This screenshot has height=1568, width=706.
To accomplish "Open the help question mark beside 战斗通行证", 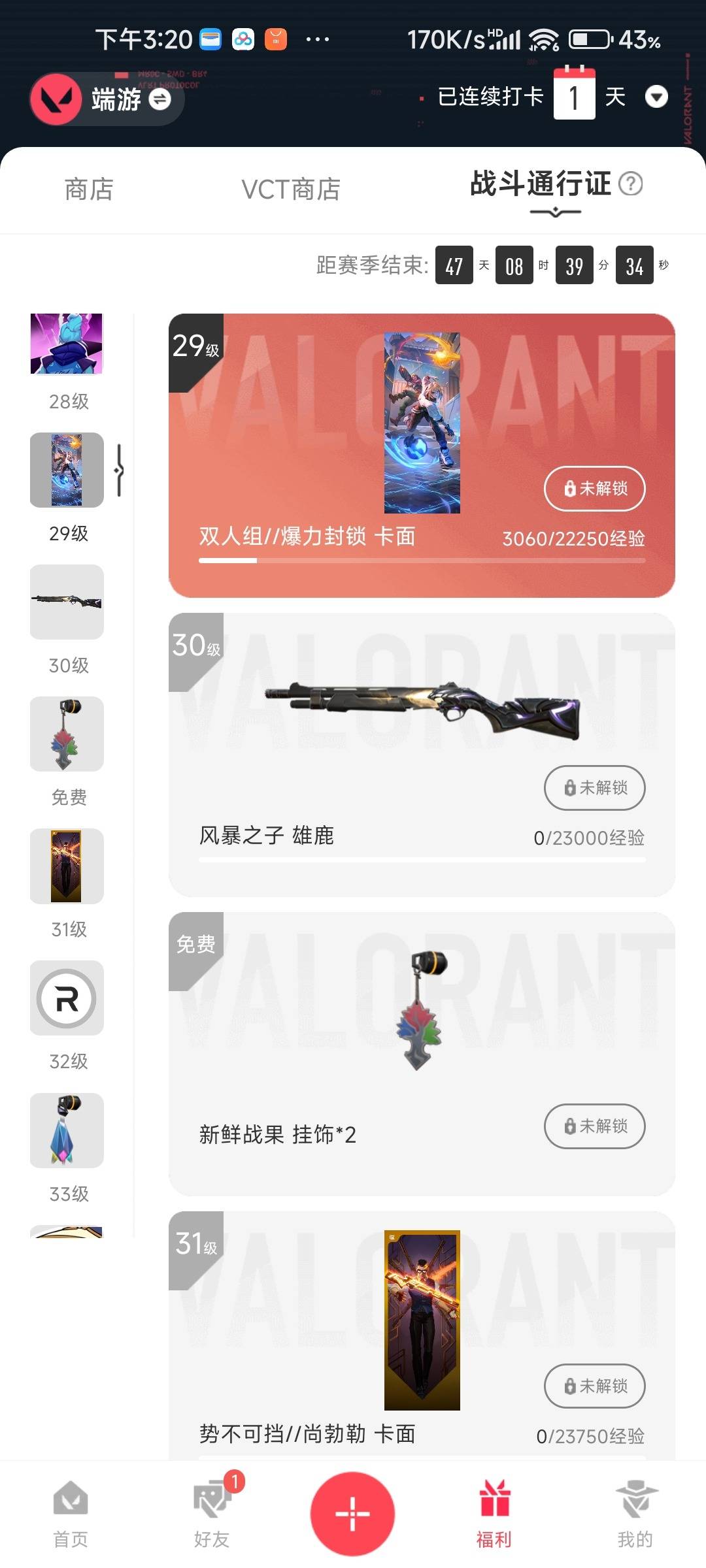I will coord(631,185).
